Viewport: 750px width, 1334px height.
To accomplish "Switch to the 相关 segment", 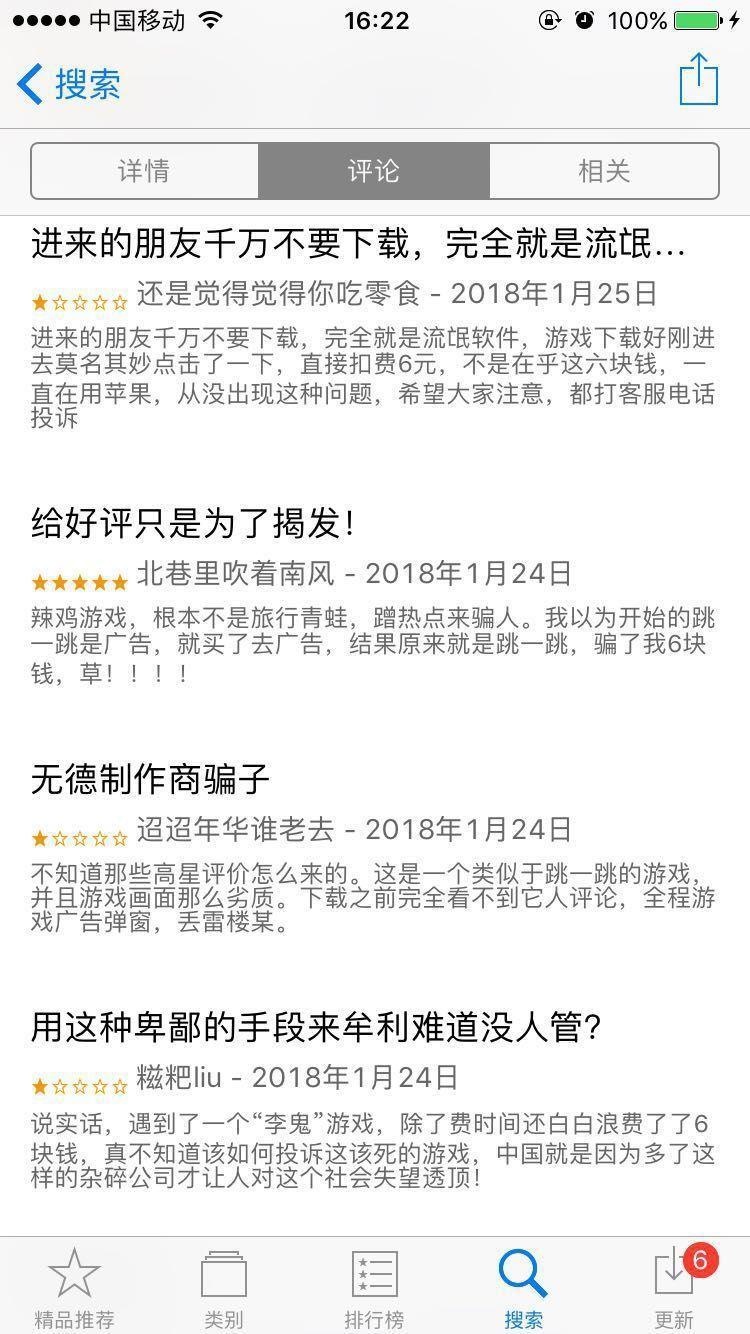I will pyautogui.click(x=604, y=171).
